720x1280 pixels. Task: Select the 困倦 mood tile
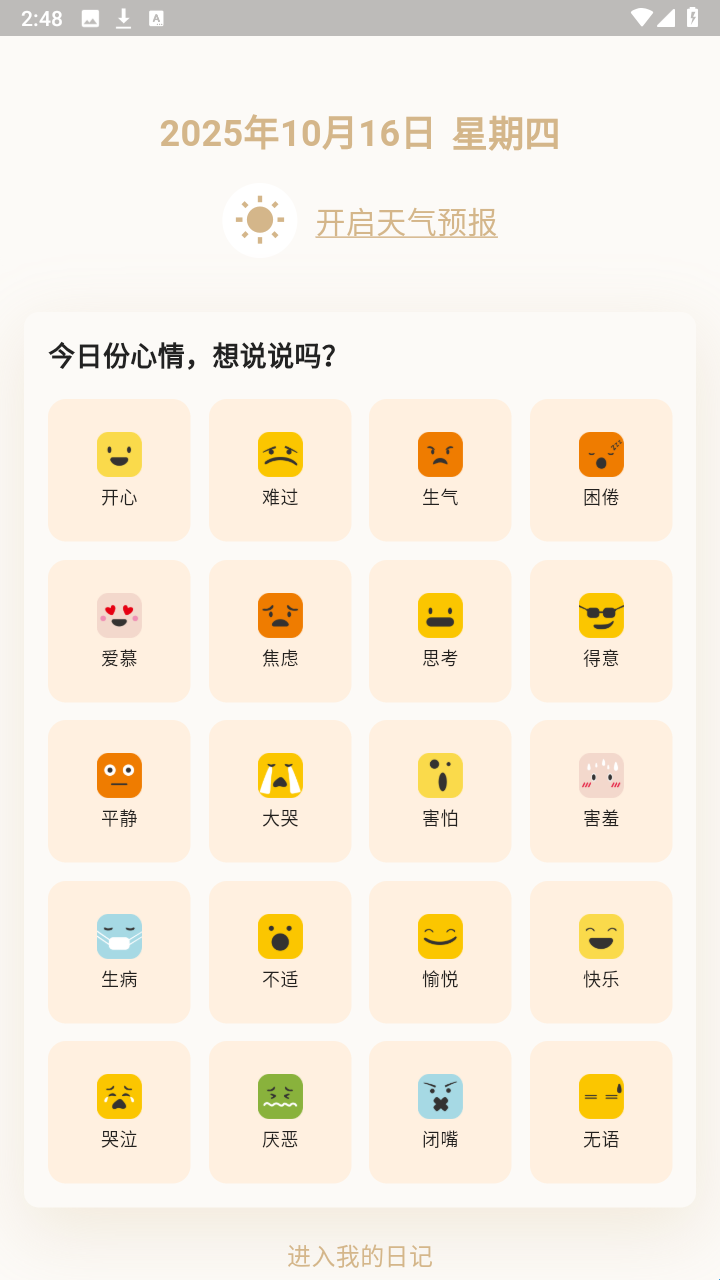601,470
